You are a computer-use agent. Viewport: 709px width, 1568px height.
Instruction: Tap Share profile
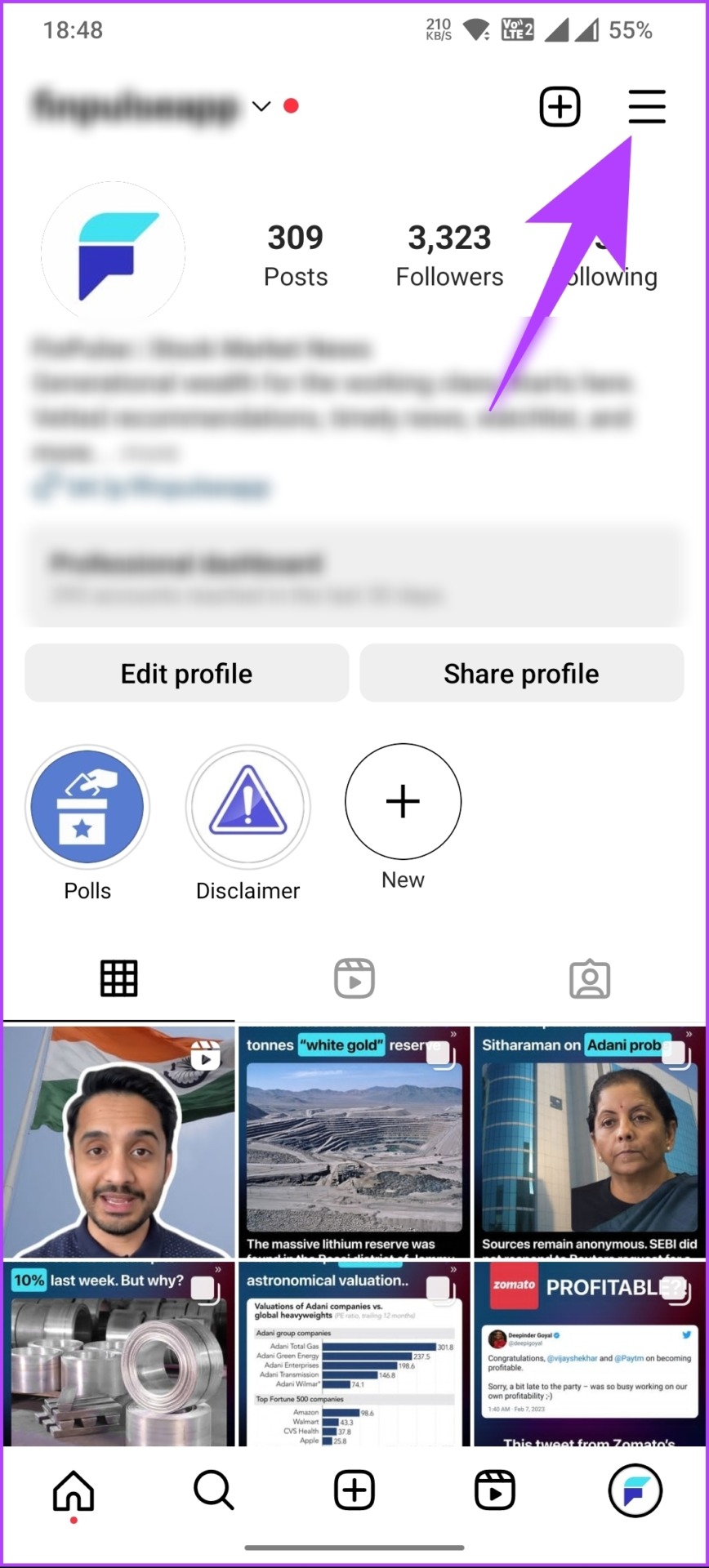point(521,673)
